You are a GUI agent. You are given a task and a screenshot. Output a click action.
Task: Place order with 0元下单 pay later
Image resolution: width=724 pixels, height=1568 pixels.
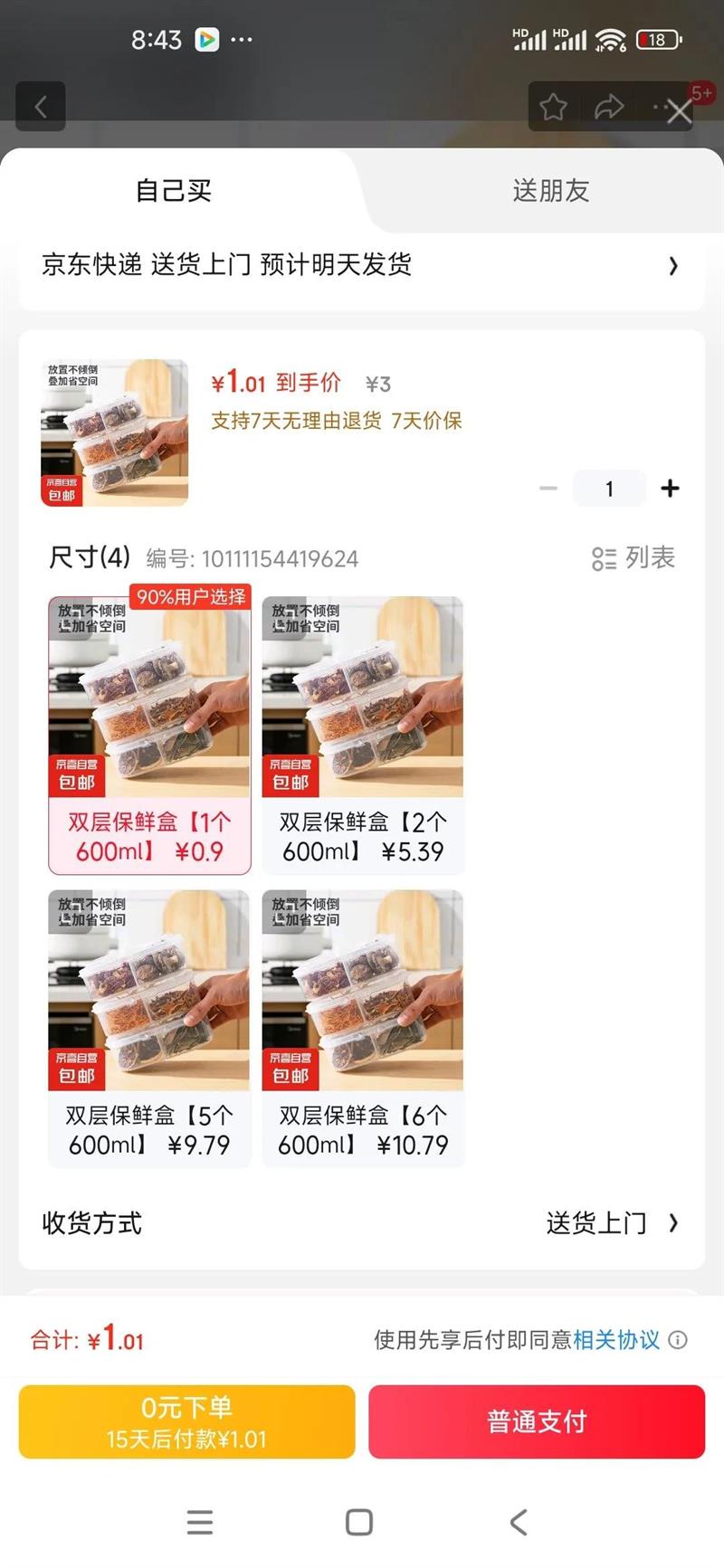click(x=186, y=1421)
